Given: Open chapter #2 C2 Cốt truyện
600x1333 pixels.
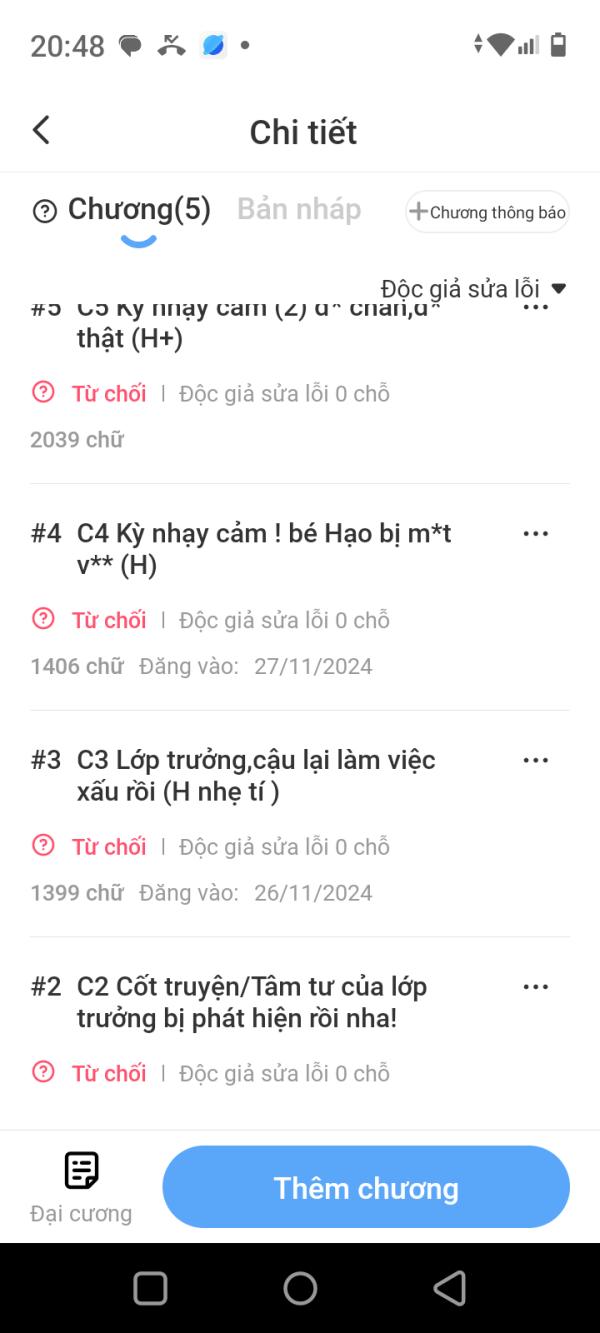Looking at the screenshot, I should click(252, 1003).
